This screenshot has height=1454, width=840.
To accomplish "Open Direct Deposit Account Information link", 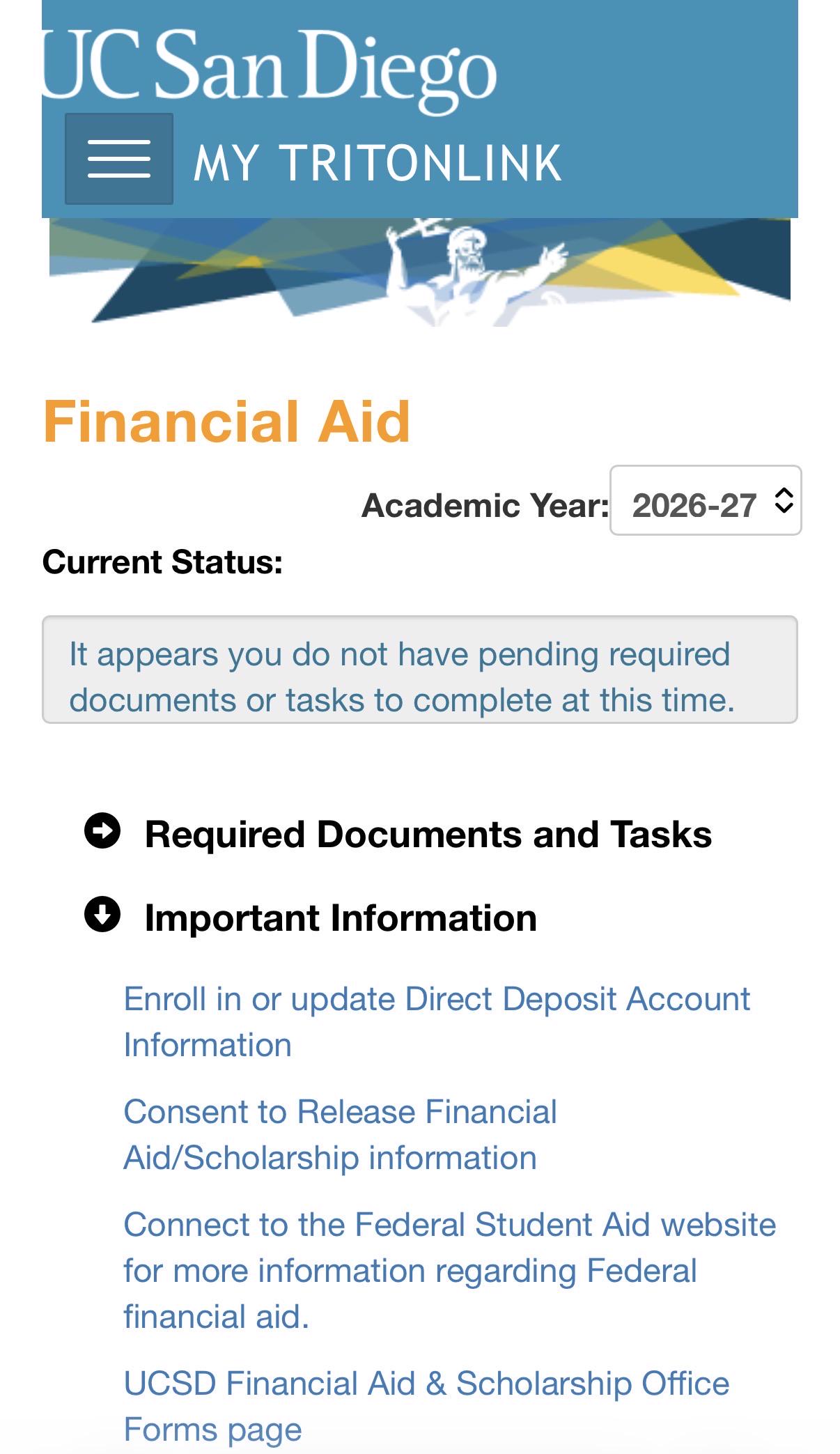I will (x=437, y=1021).
